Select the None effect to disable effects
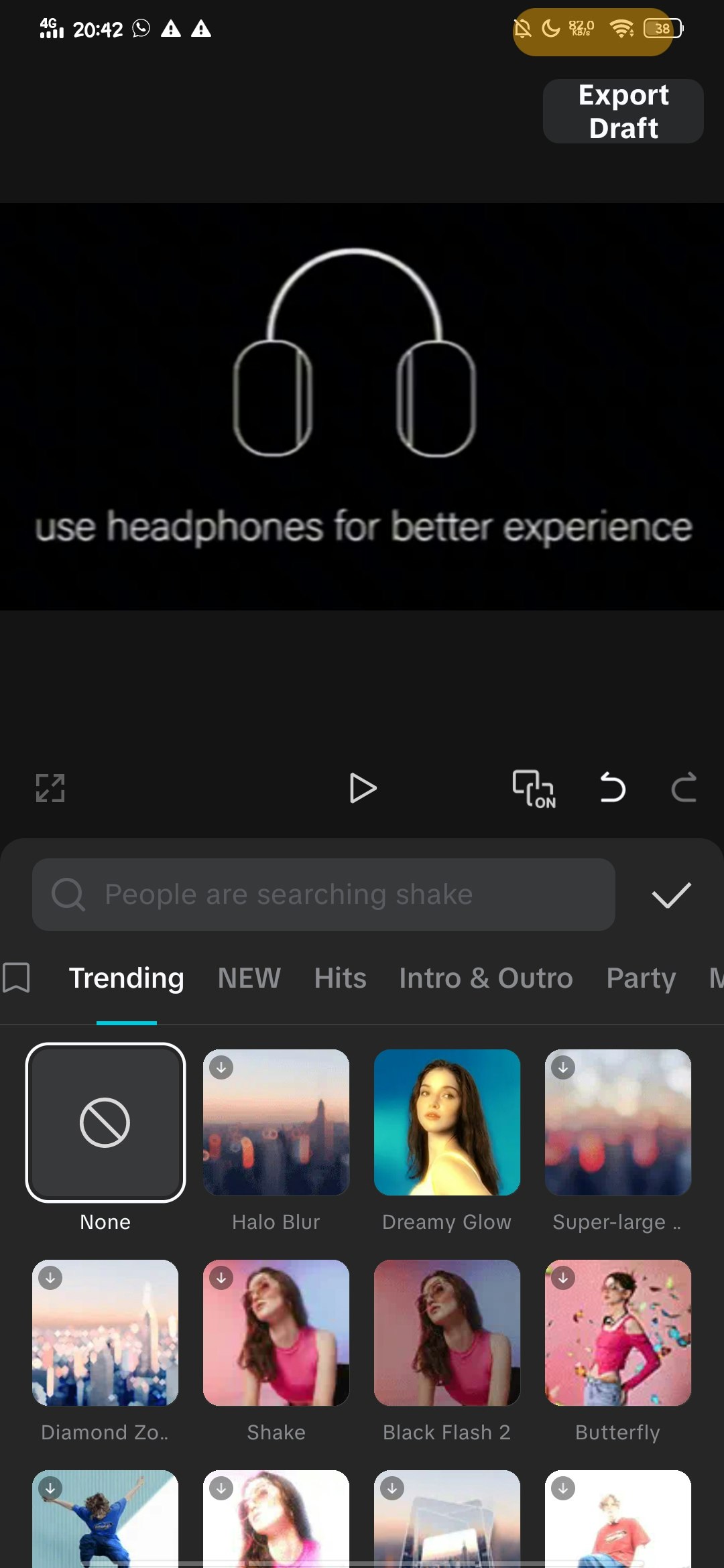This screenshot has height=1568, width=724. point(105,1123)
